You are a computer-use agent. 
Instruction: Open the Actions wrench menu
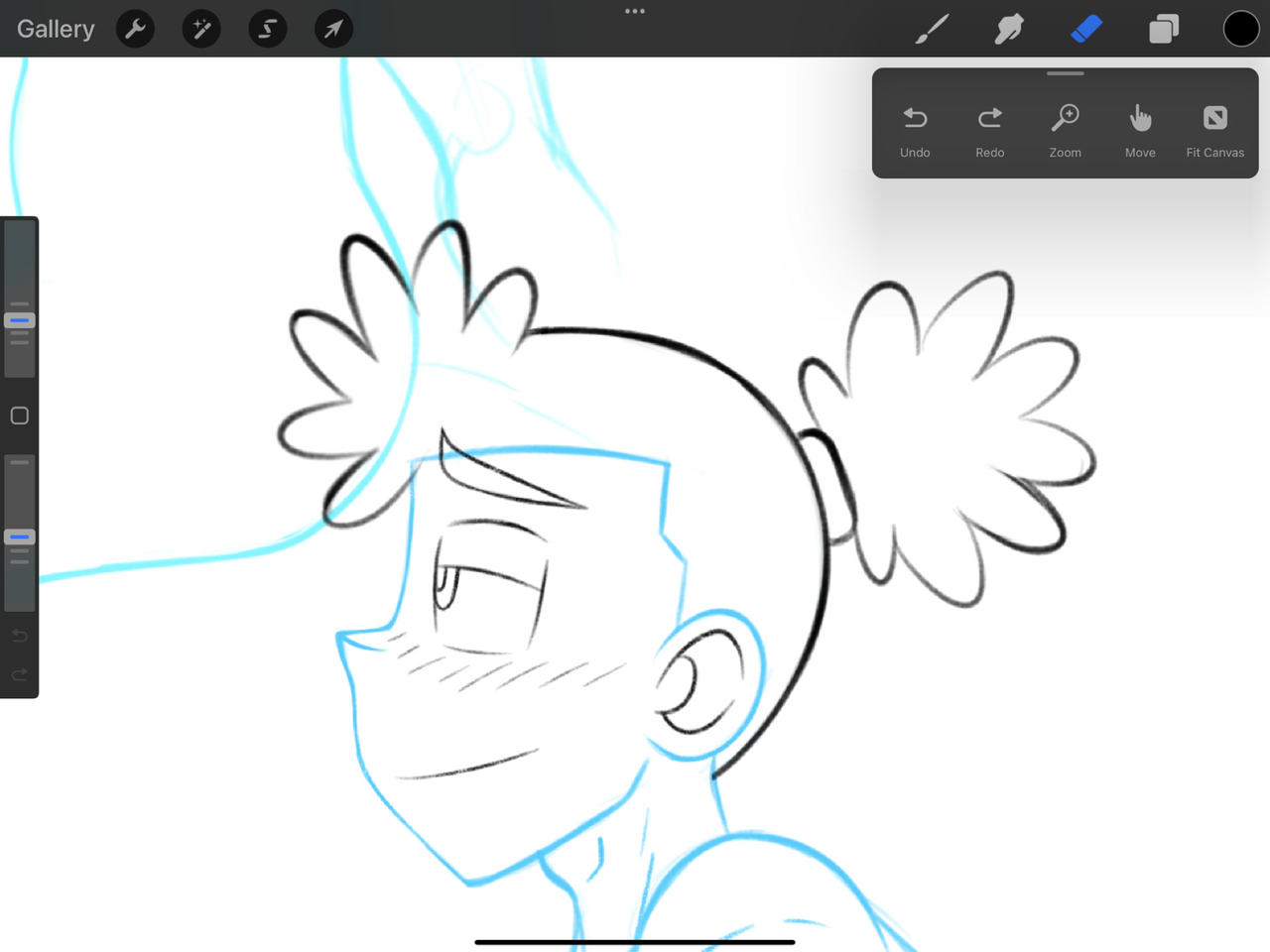[x=136, y=29]
